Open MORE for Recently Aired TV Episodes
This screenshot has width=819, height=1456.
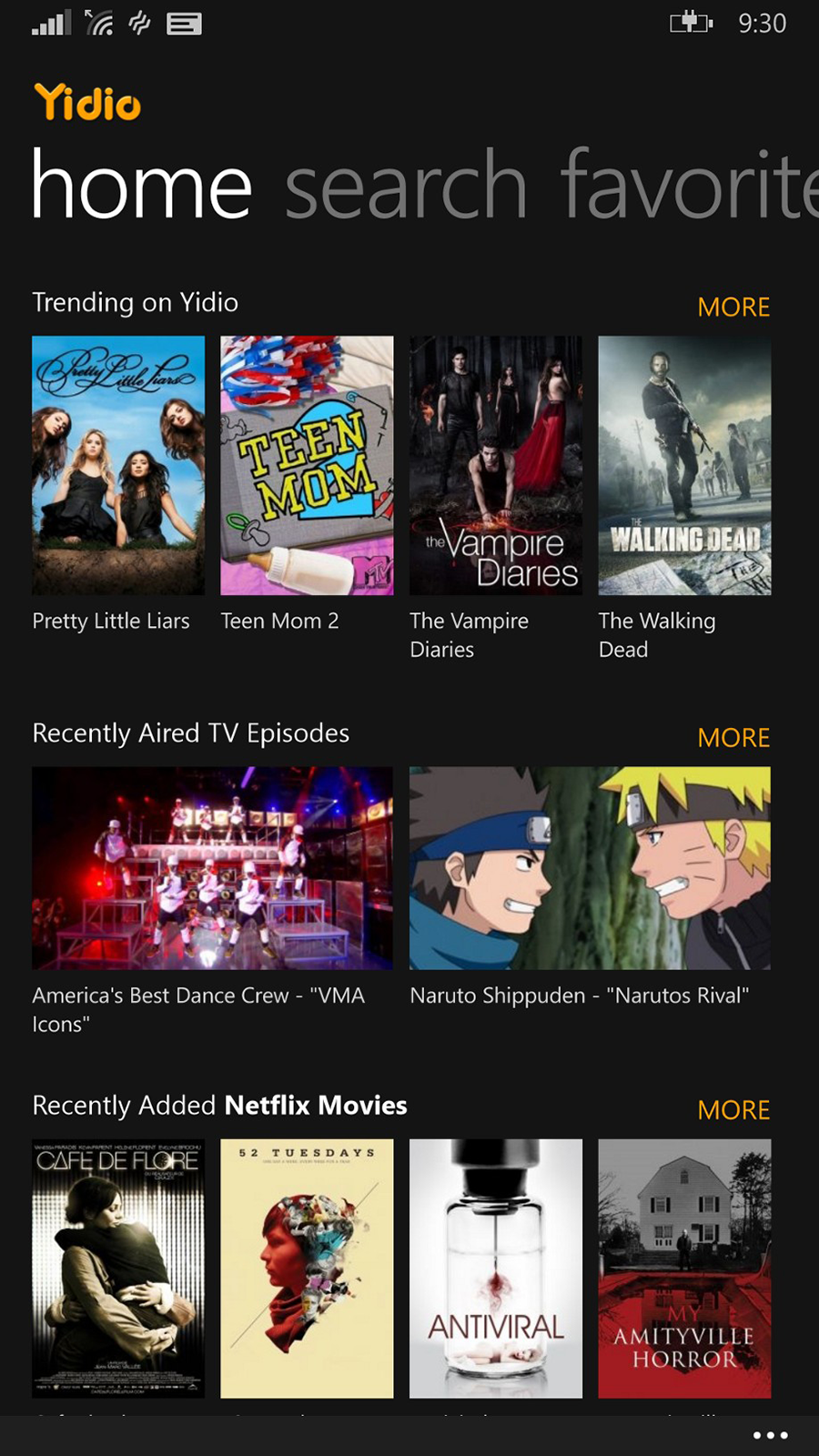point(733,737)
